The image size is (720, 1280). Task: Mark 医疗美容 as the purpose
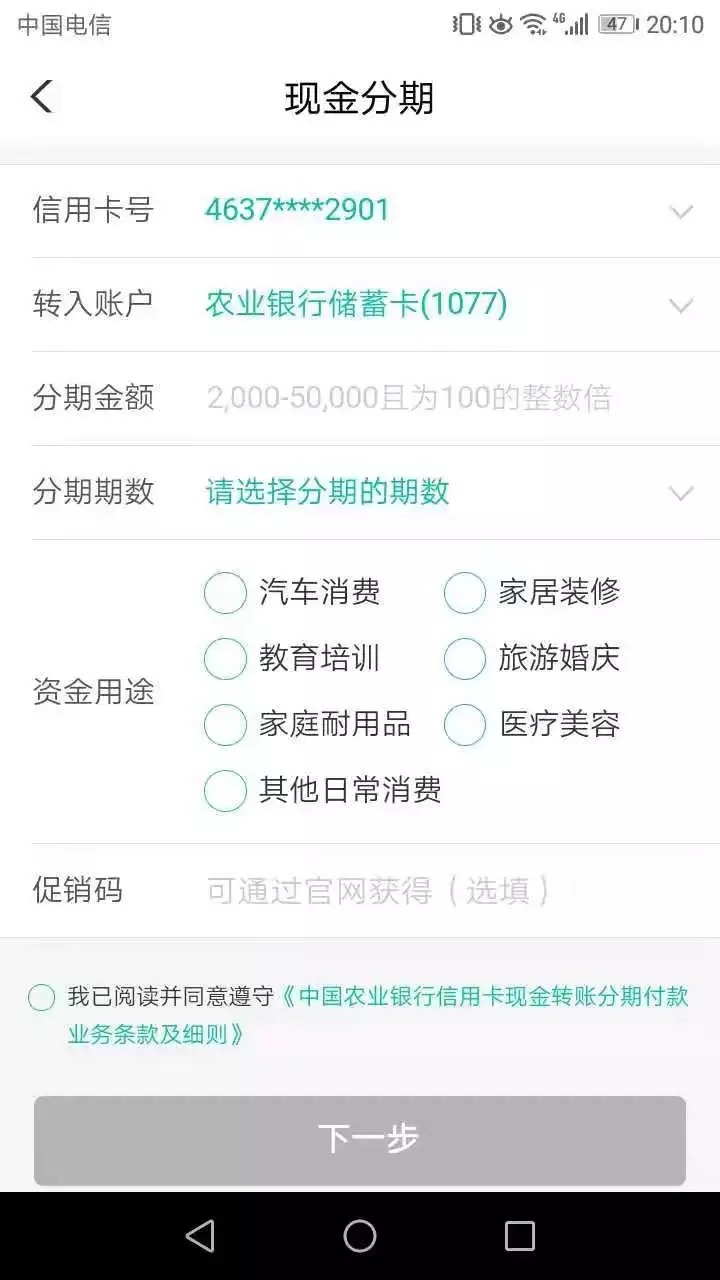465,725
